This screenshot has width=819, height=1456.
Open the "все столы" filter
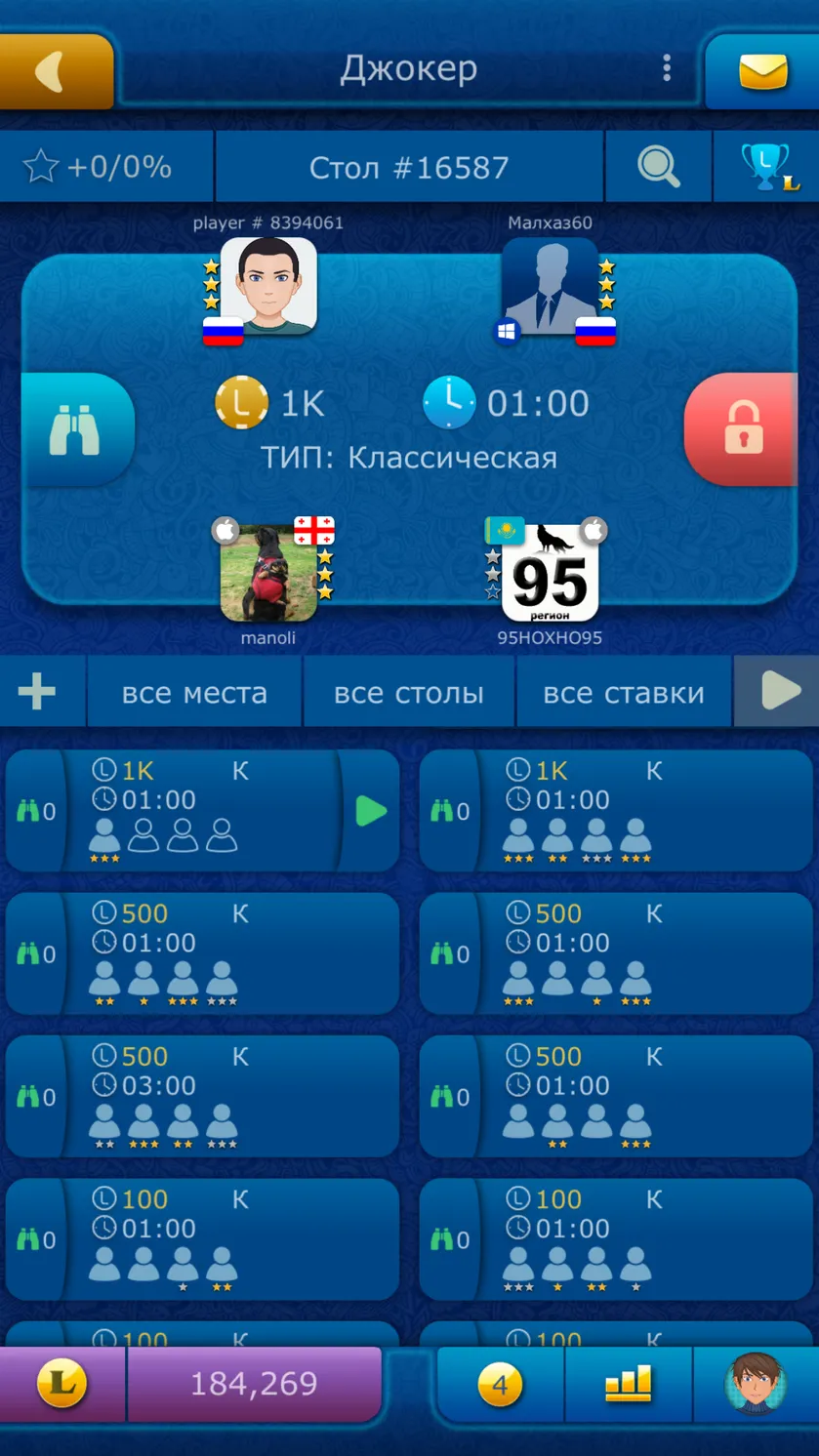click(x=409, y=692)
